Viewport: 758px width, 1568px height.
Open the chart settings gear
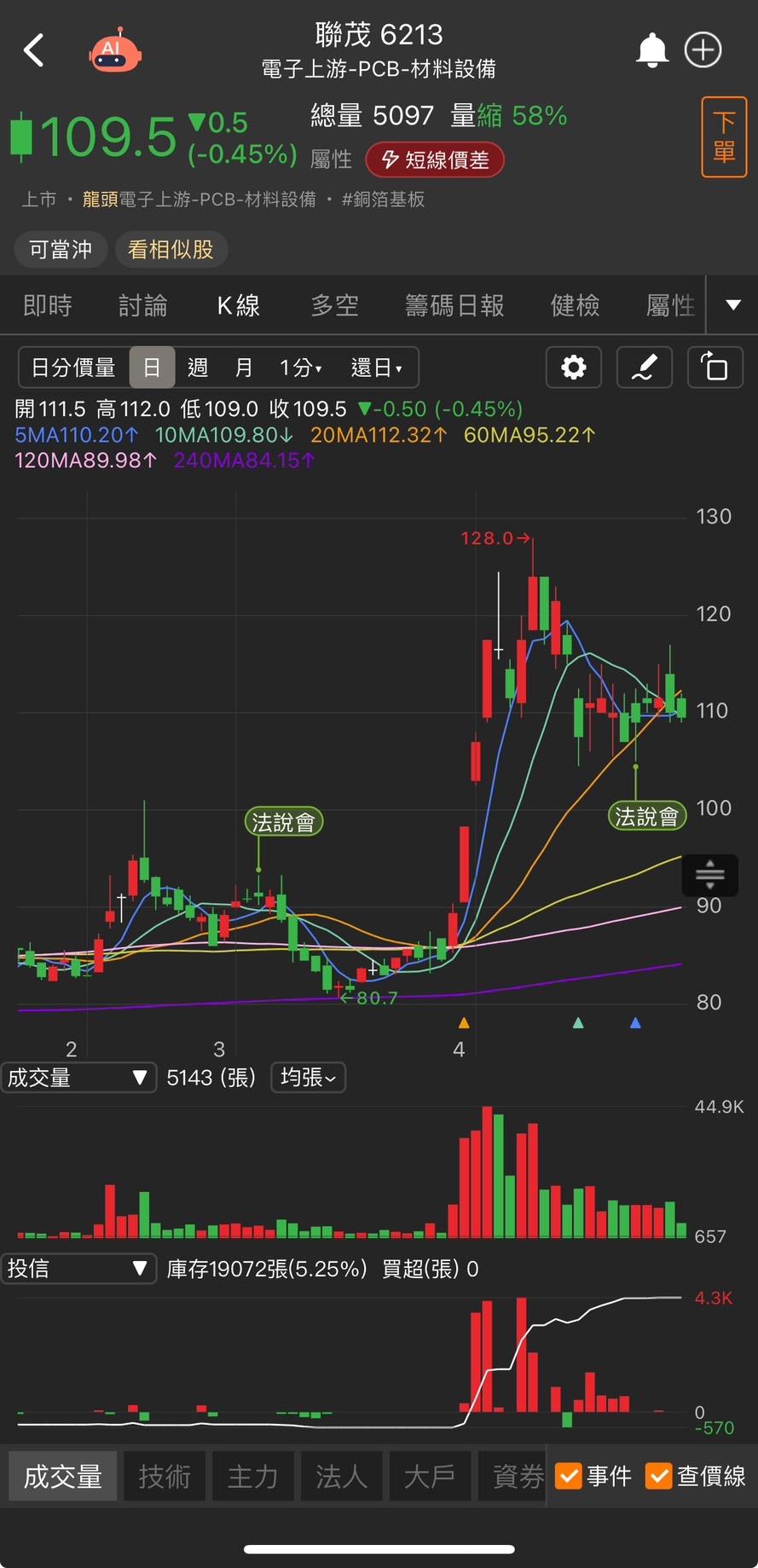click(574, 367)
